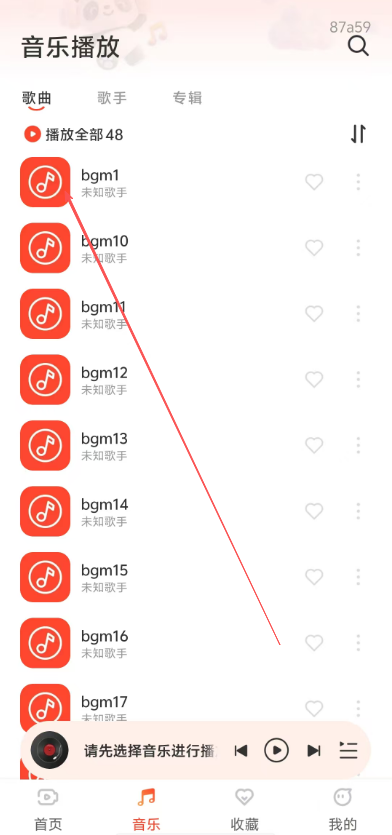Open the playlist queue icon
The image size is (392, 835).
[x=348, y=750]
